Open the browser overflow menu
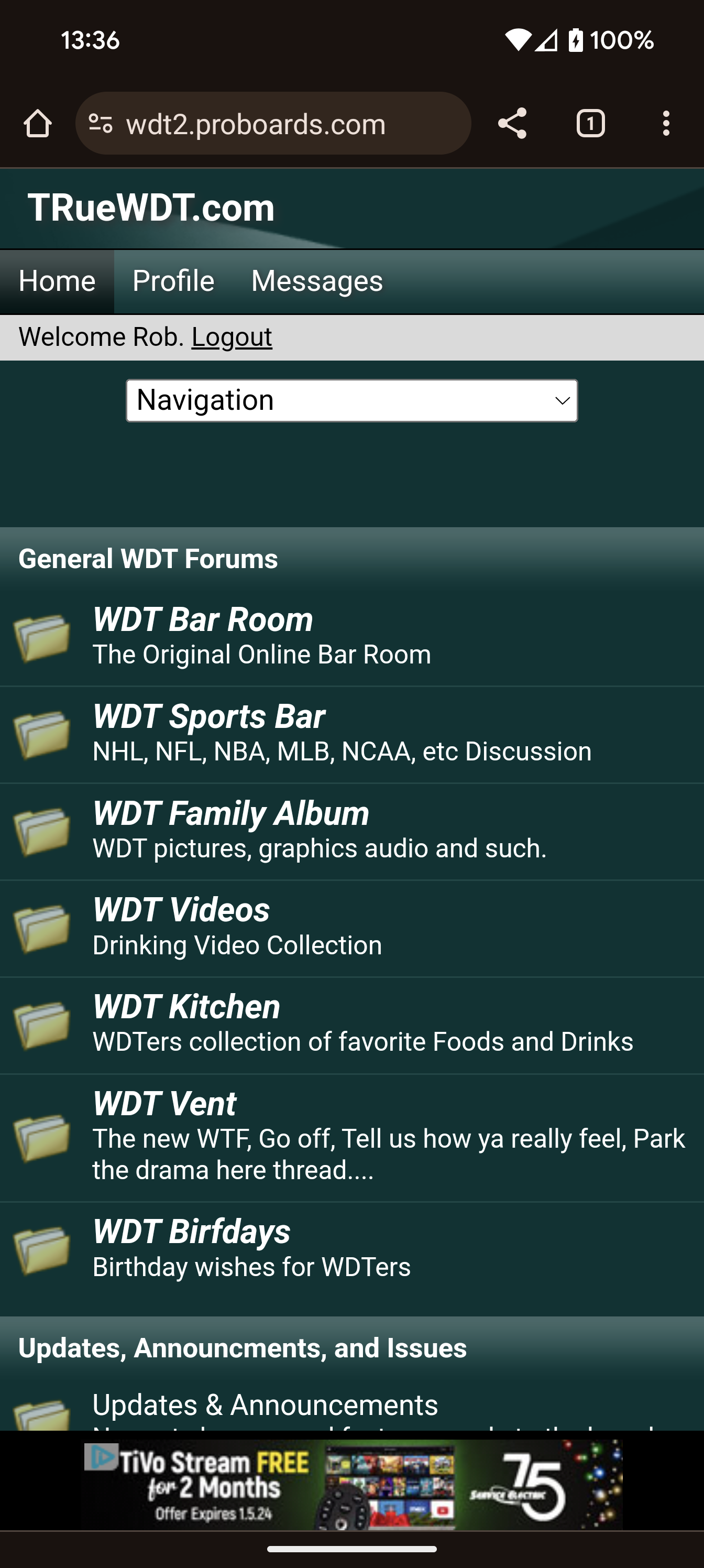704x1568 pixels. 666,124
